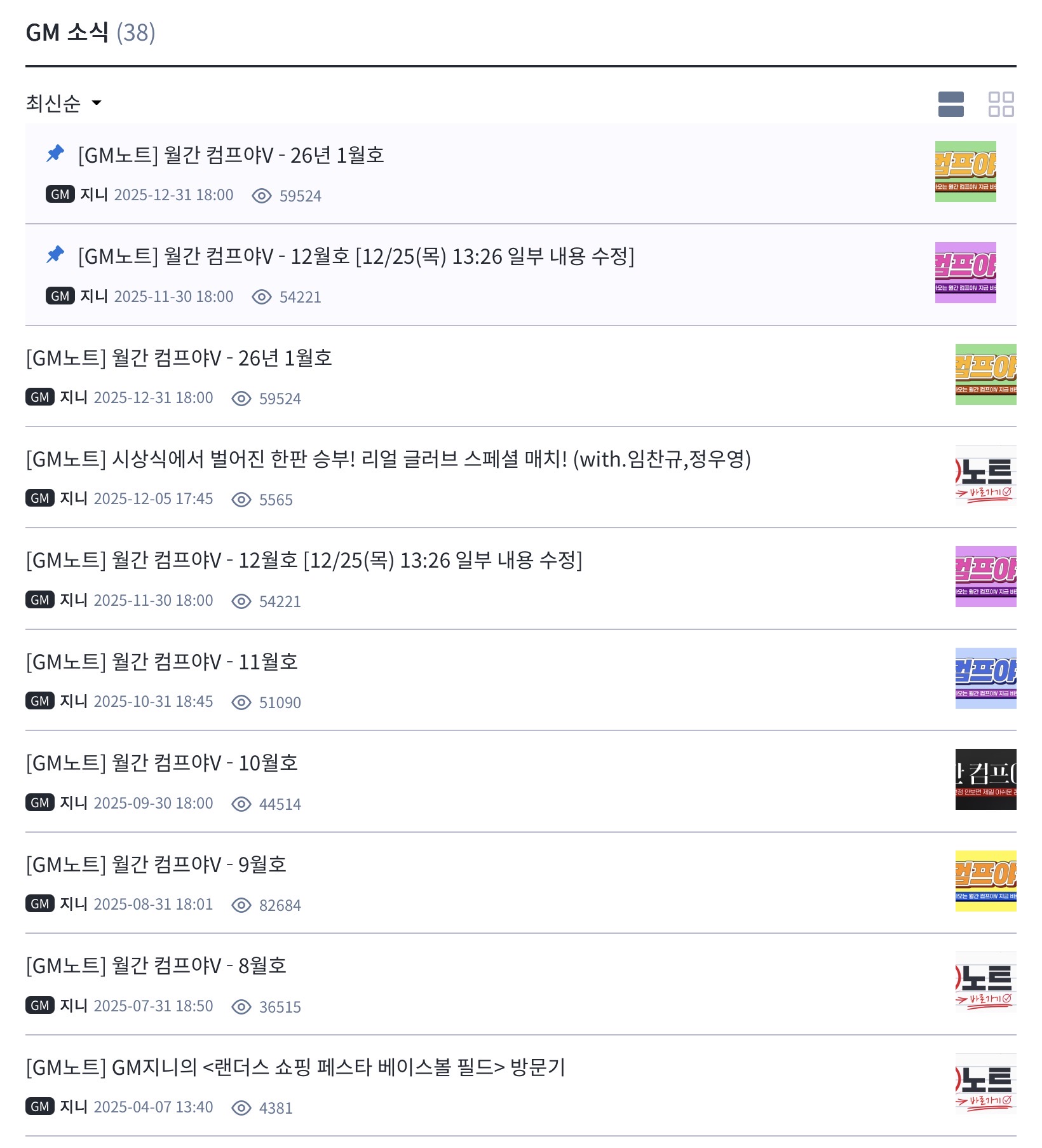
Task: Open 월간 컴프야V 11월호 post
Action: (161, 662)
